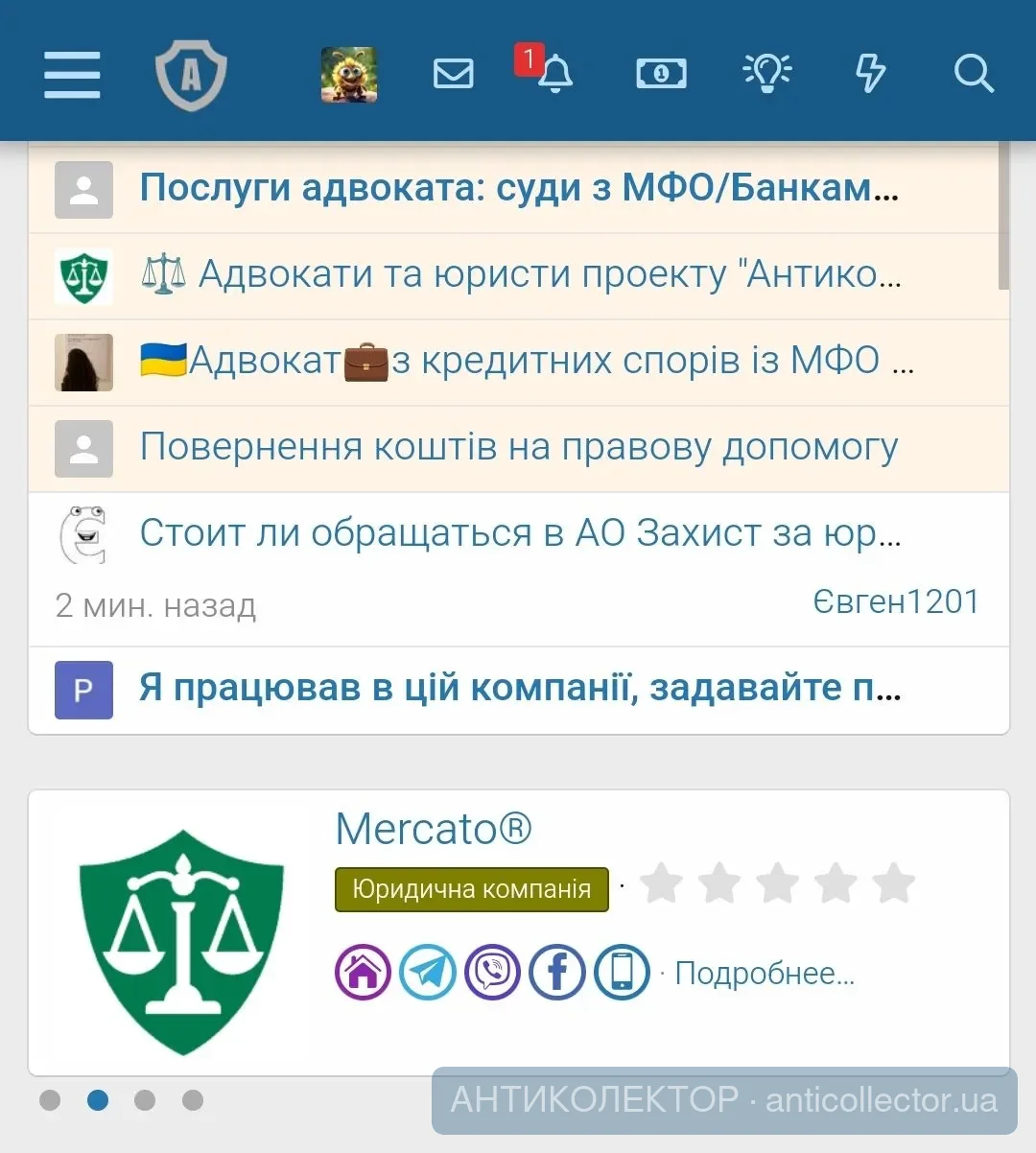Open your profile avatar menu

click(x=349, y=75)
